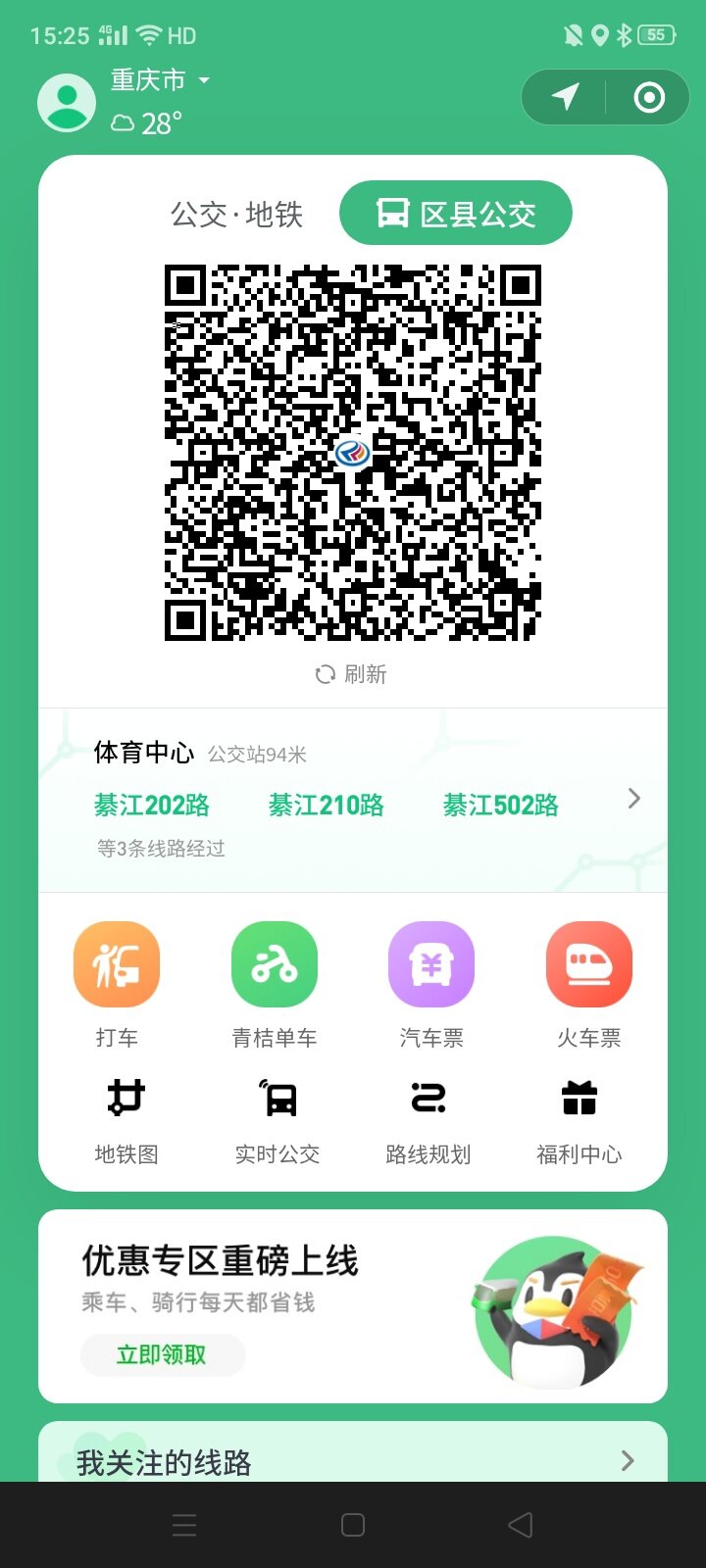This screenshot has width=706, height=1568.
Task: Select the 区县公交 tab
Action: 456,213
